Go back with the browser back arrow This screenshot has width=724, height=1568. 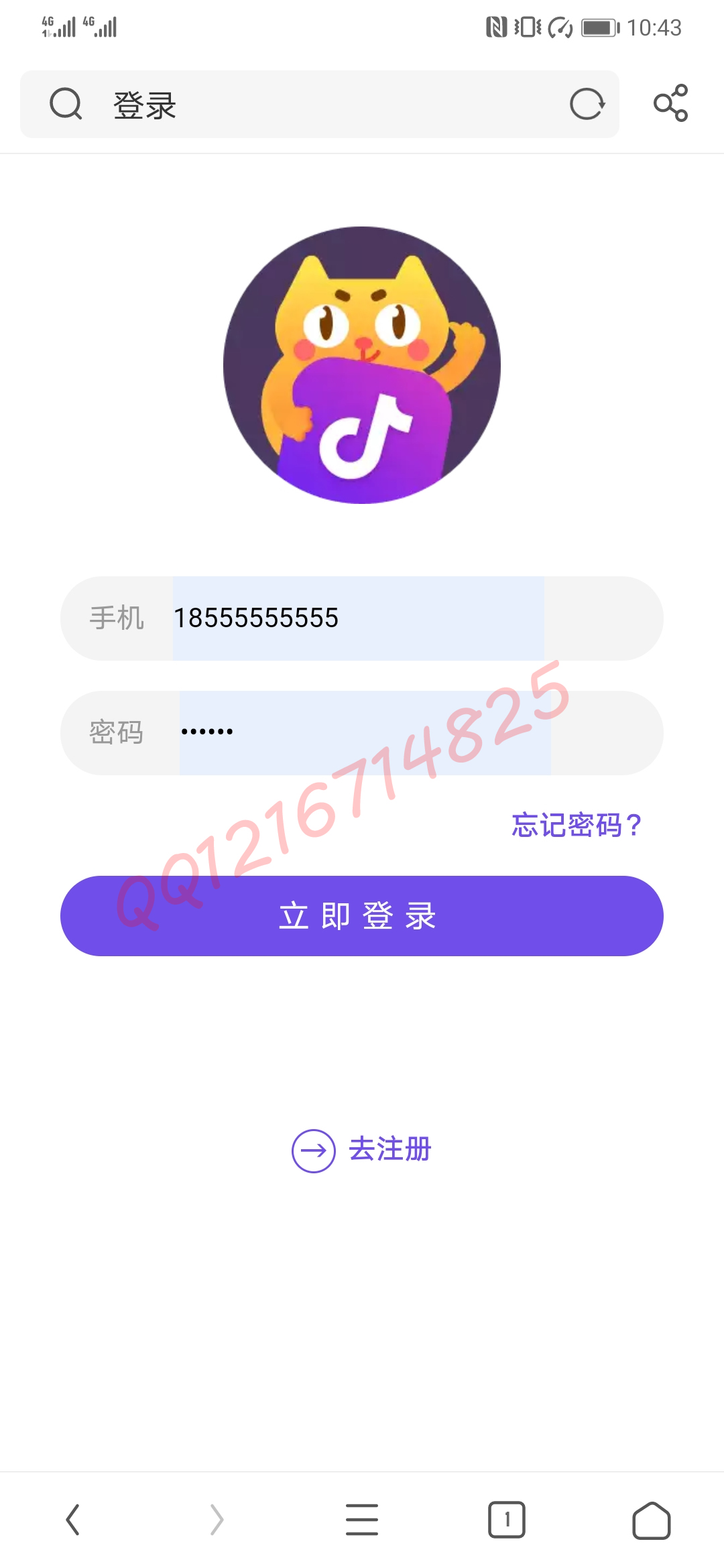[72, 1519]
